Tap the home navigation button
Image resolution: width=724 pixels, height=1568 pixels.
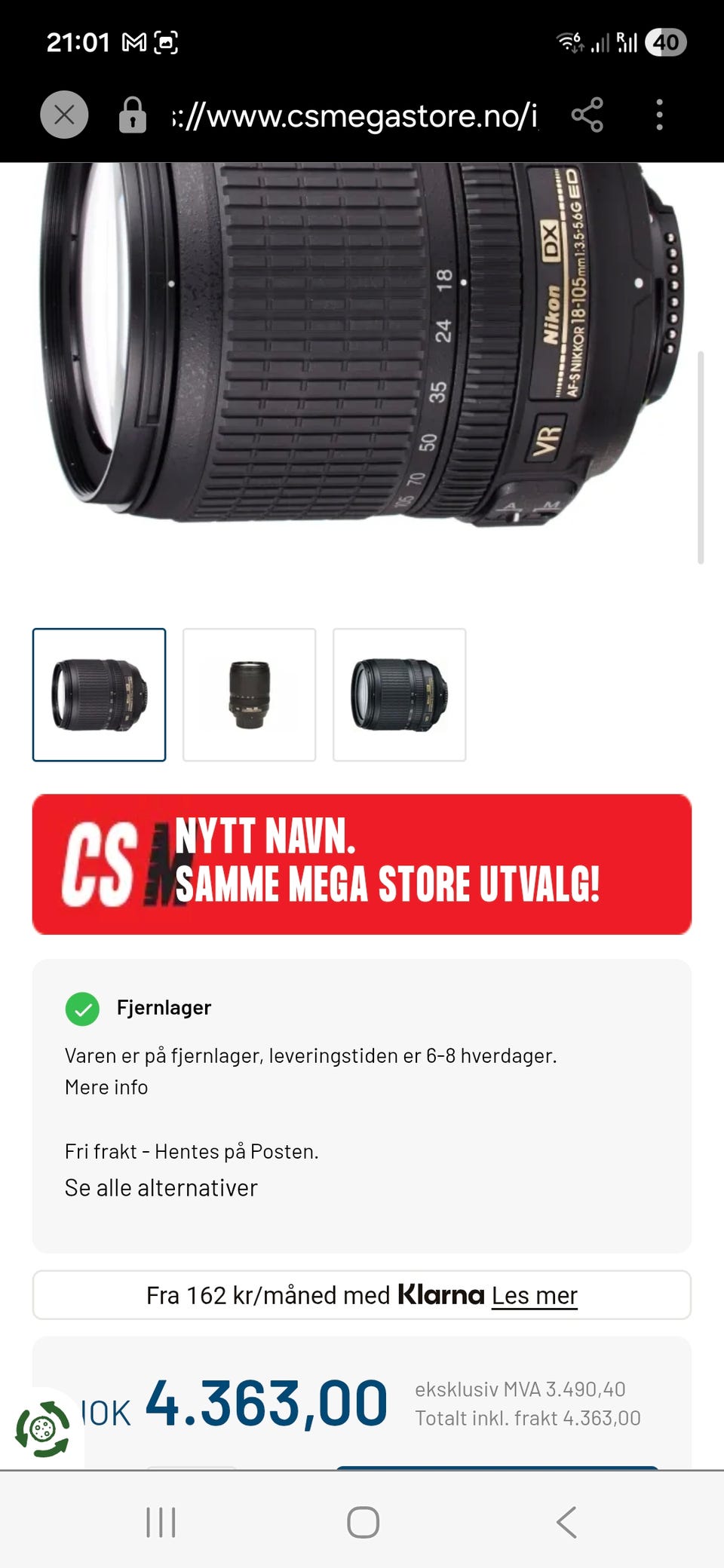click(362, 1521)
